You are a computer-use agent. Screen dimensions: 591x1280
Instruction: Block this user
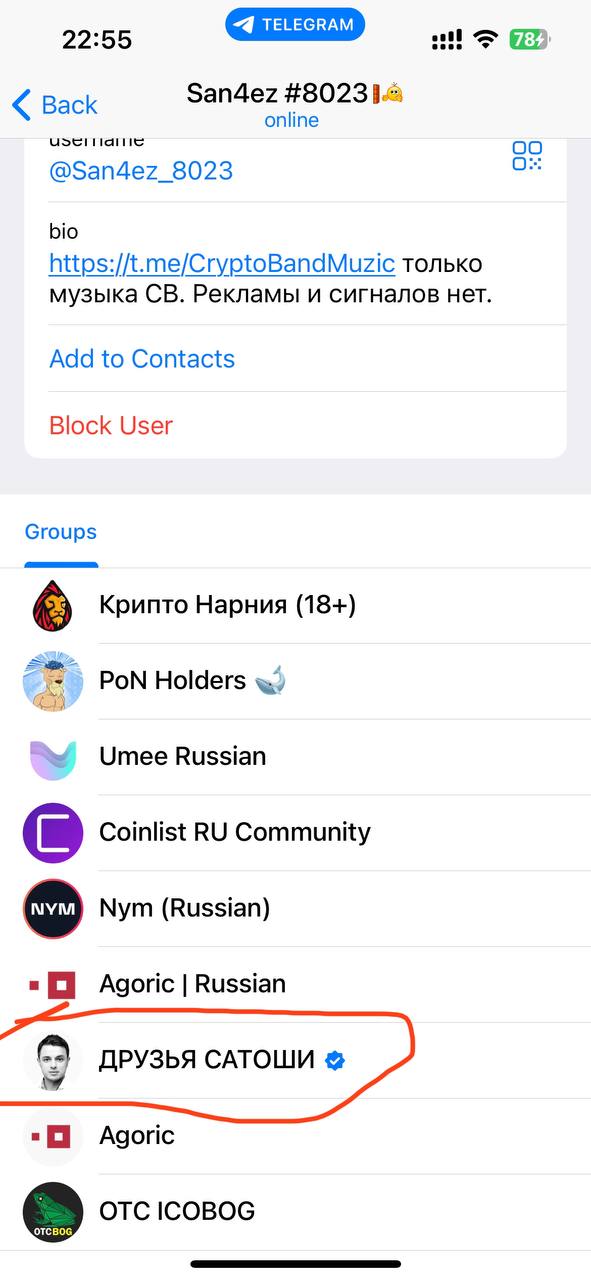coord(111,425)
